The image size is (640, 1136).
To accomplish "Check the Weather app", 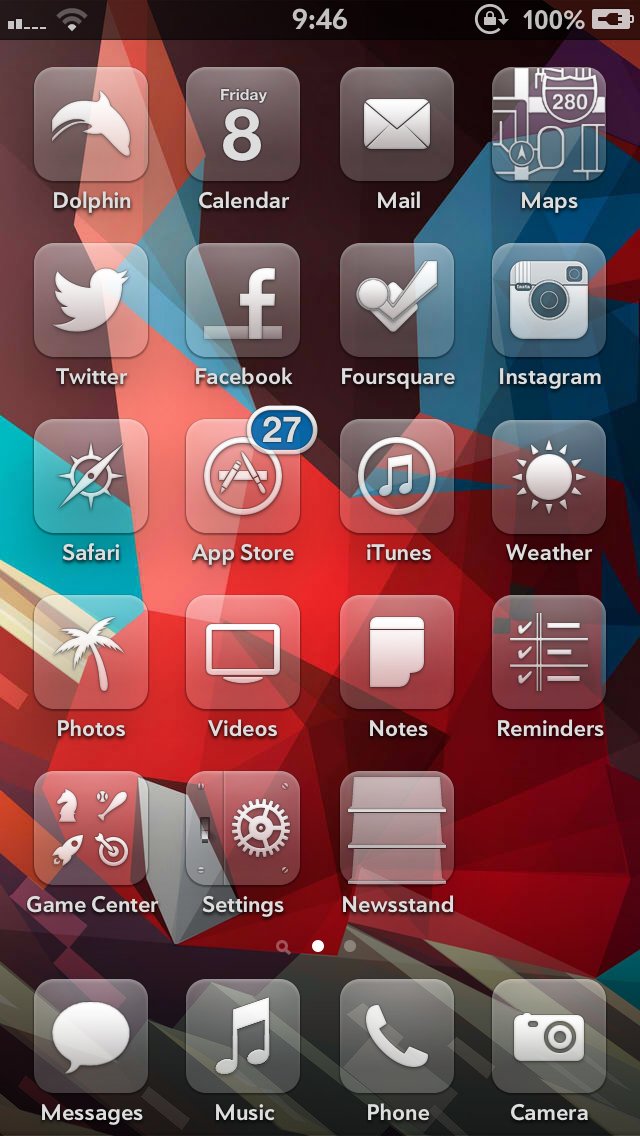I will 549,477.
